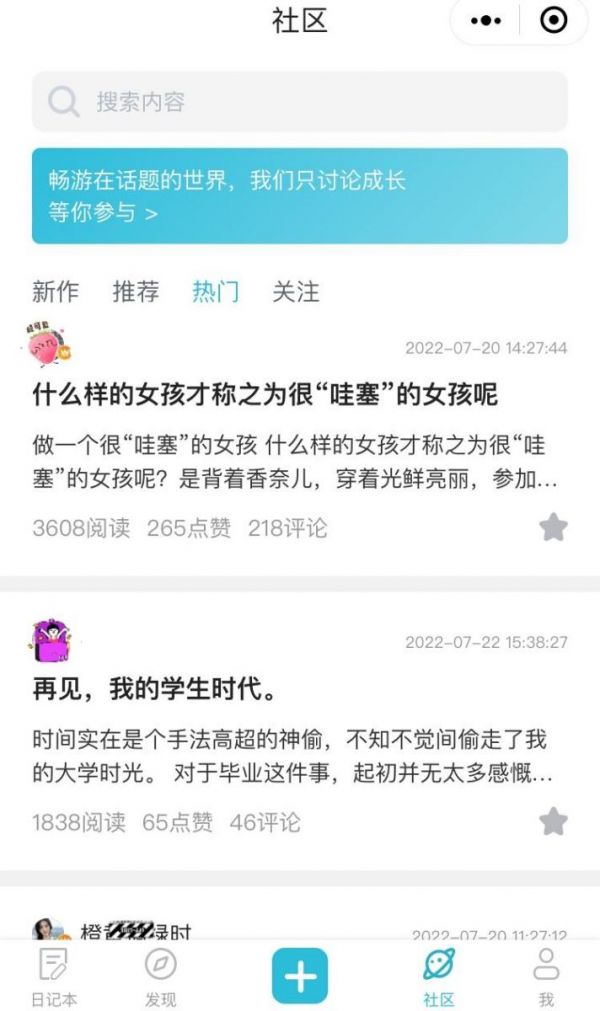This screenshot has width=600, height=1011.
Task: Switch to the 关注 tab
Action: 295,292
